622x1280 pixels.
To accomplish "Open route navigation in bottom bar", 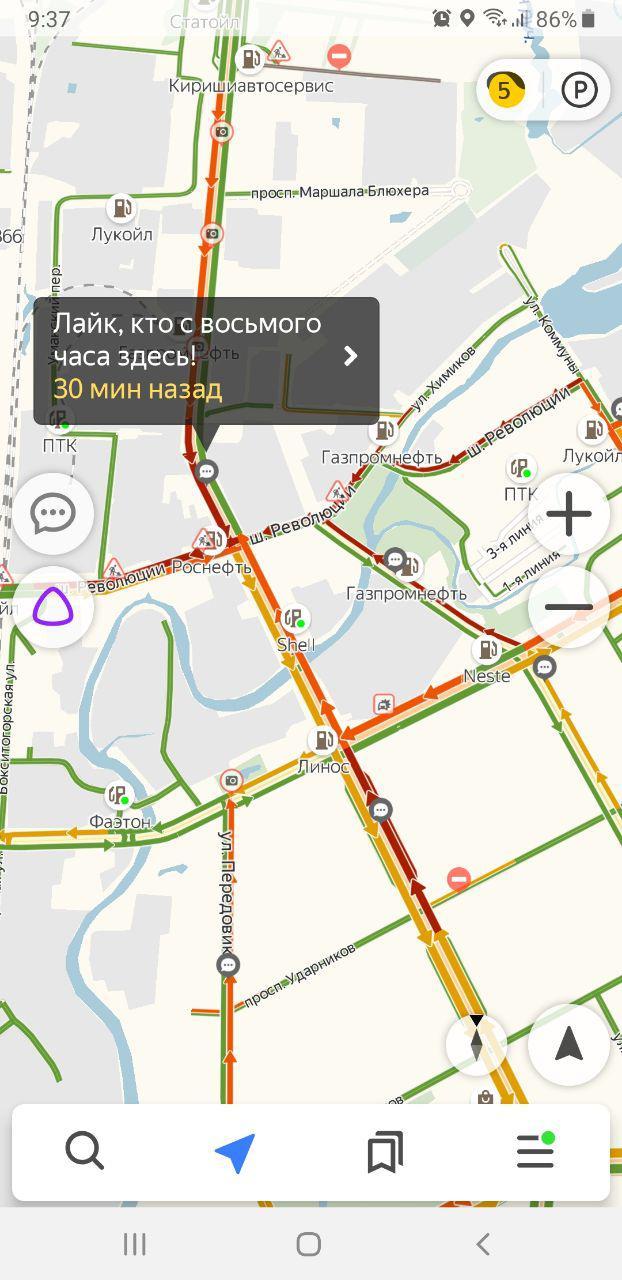I will click(x=235, y=1153).
